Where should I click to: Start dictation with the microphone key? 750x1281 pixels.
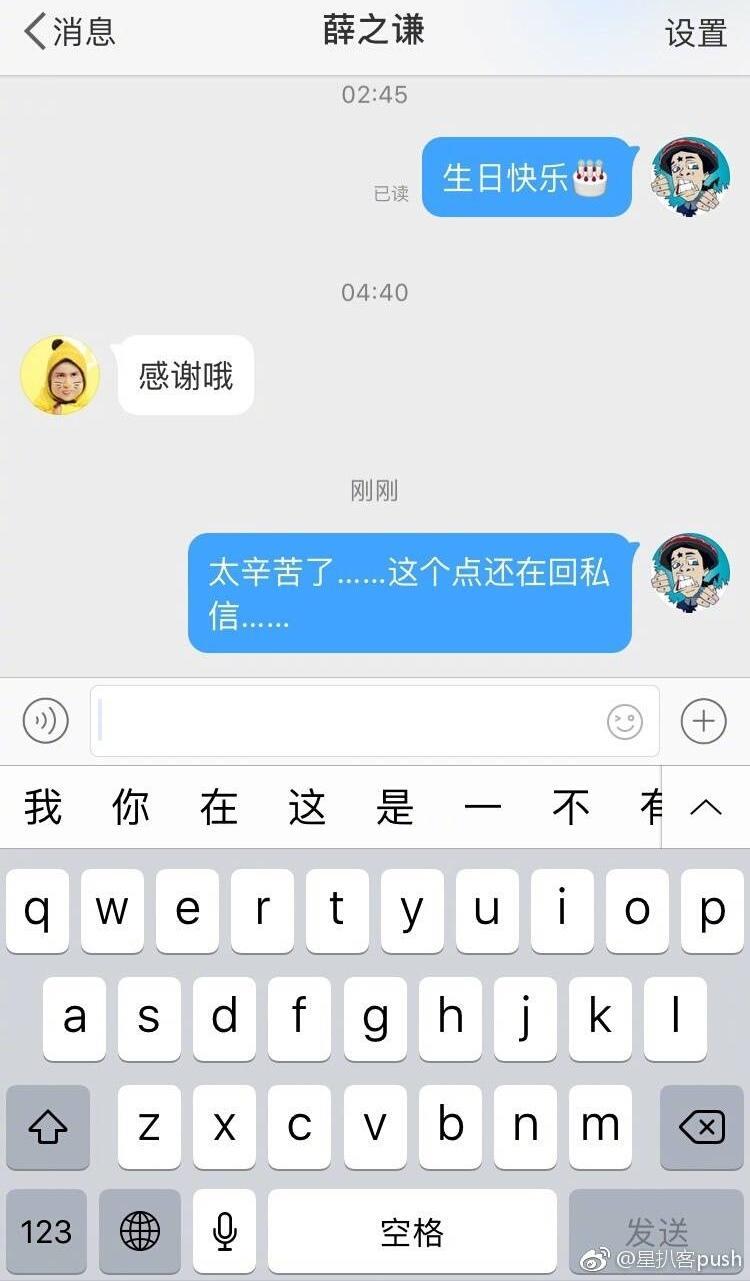224,1231
